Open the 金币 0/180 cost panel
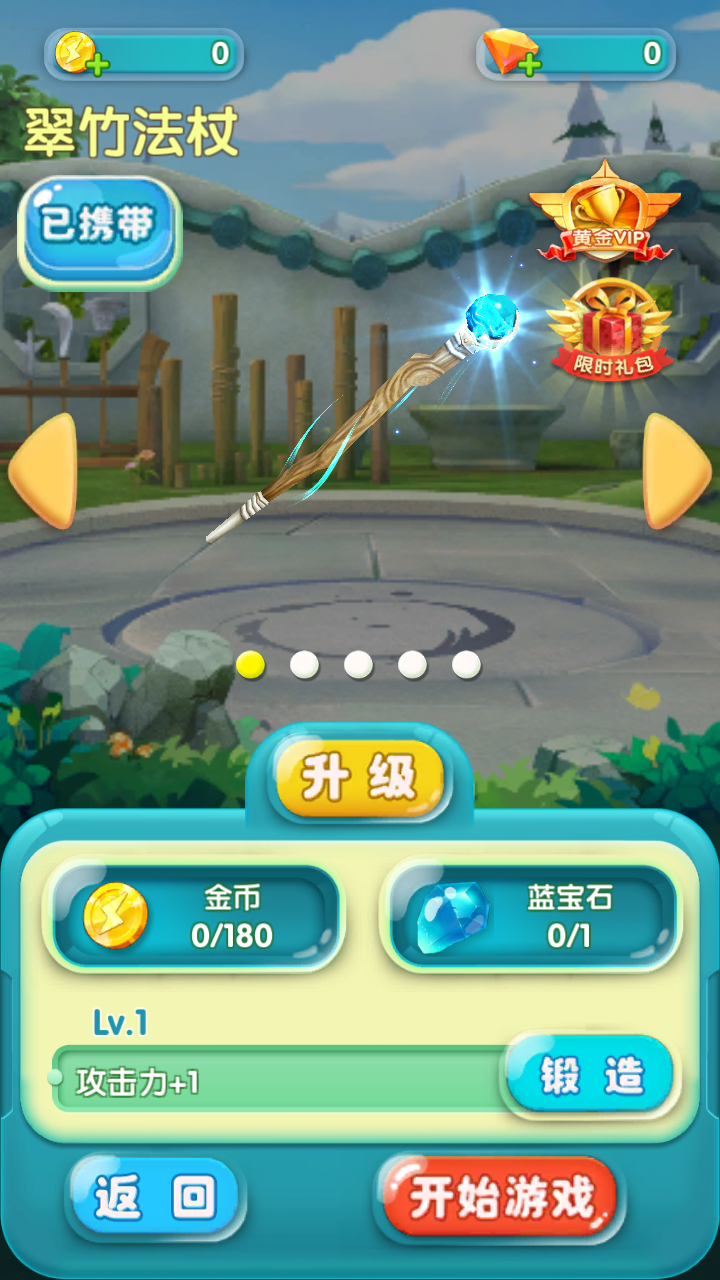Screen dimensions: 720x1280 194,917
